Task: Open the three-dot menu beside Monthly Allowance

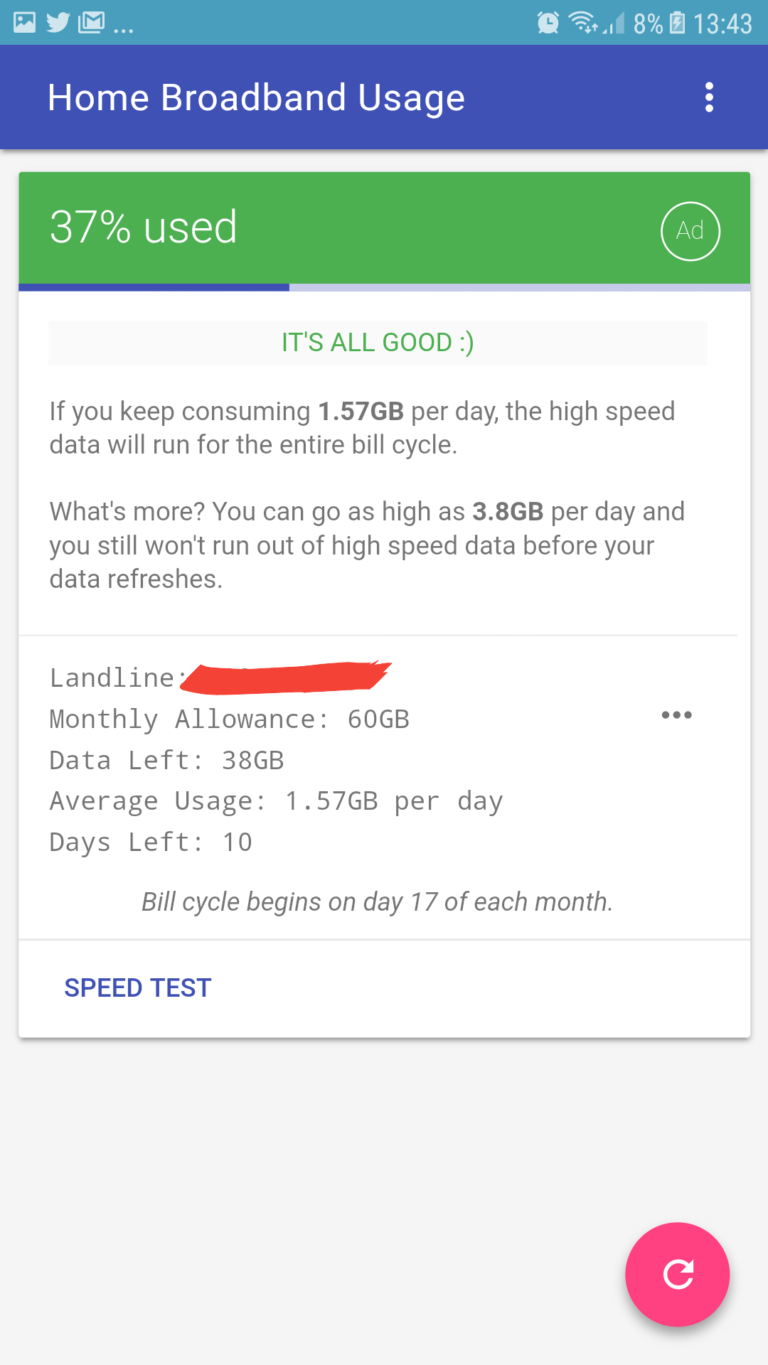Action: (677, 714)
